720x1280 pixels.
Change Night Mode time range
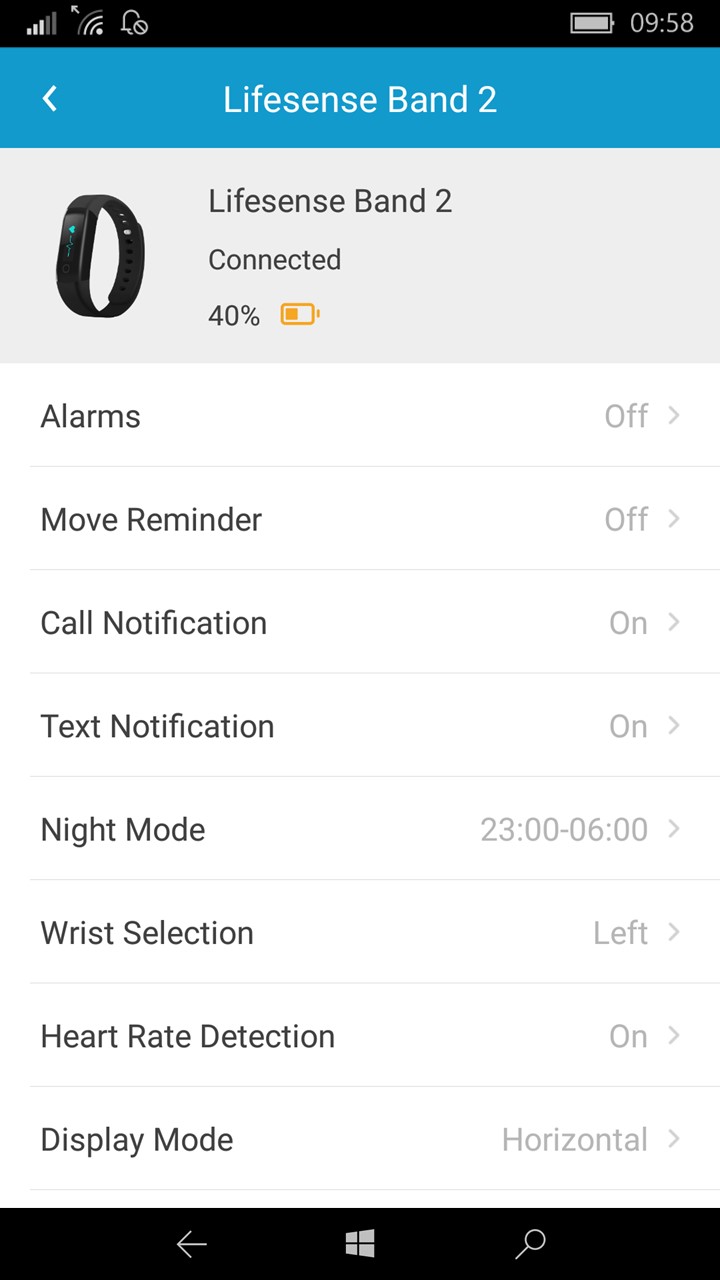[360, 829]
